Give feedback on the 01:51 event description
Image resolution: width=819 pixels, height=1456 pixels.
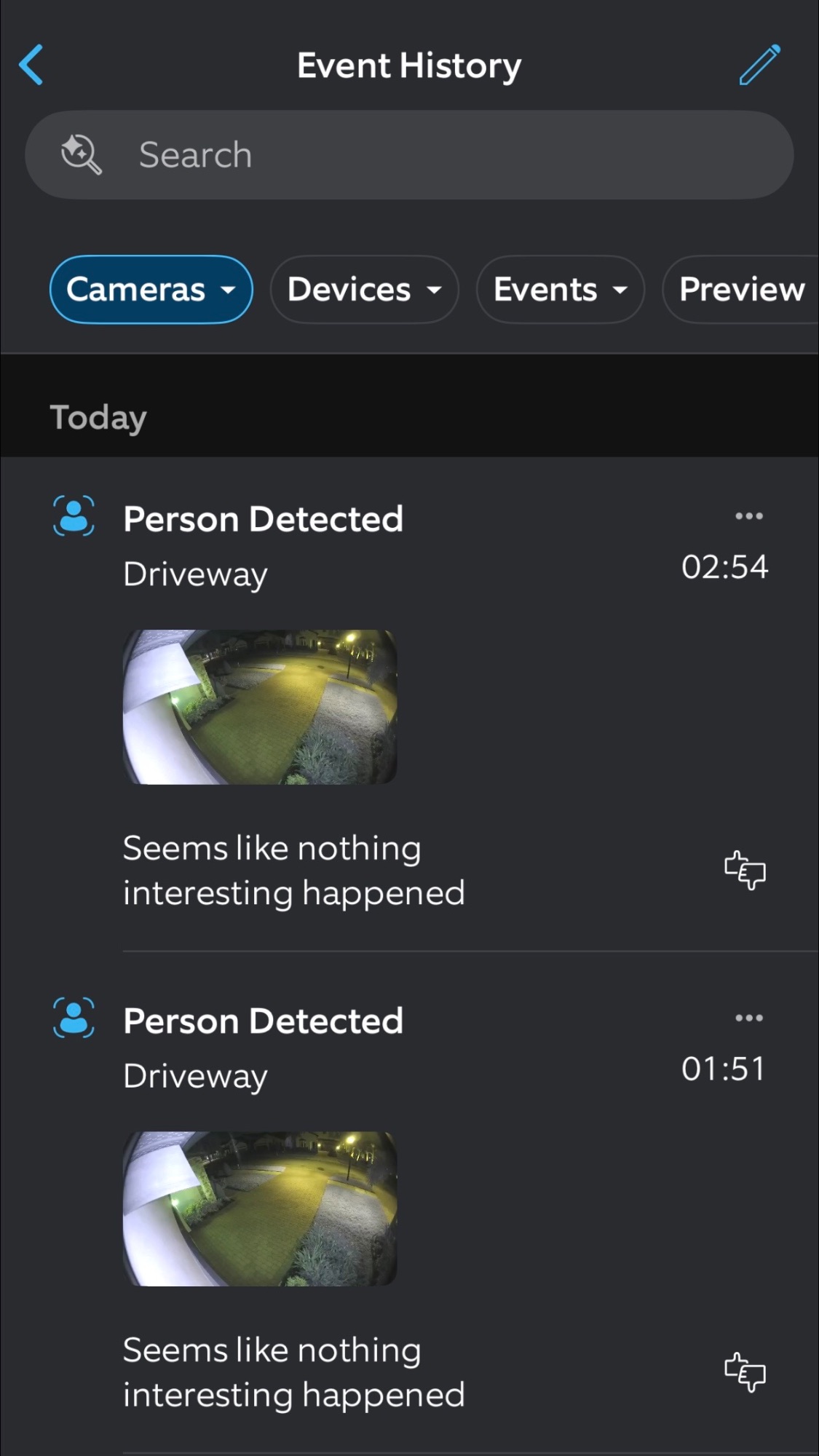tap(745, 1372)
